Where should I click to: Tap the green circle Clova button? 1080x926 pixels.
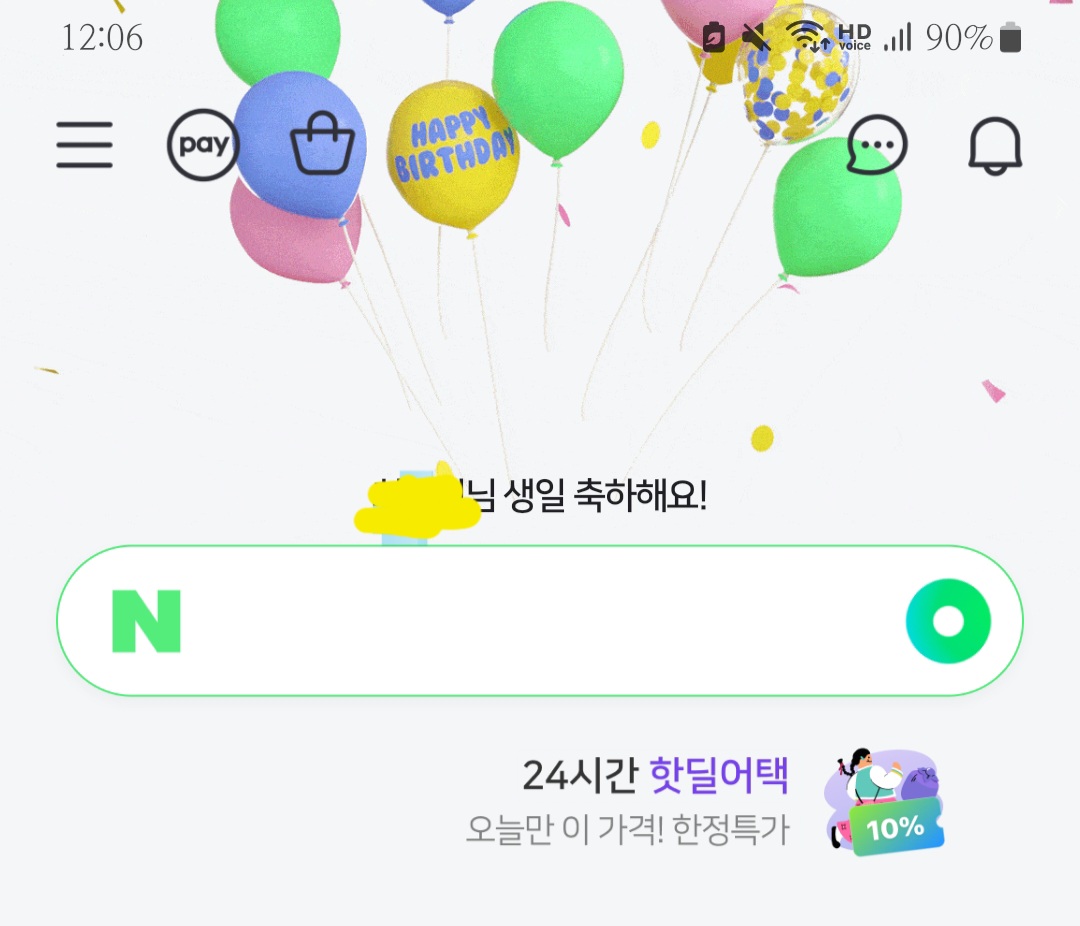coord(948,621)
